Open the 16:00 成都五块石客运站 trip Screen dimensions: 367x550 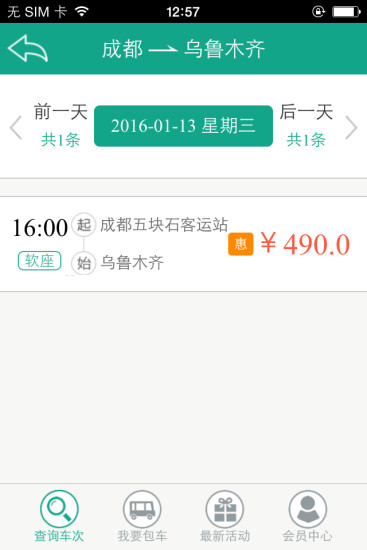[x=184, y=244]
